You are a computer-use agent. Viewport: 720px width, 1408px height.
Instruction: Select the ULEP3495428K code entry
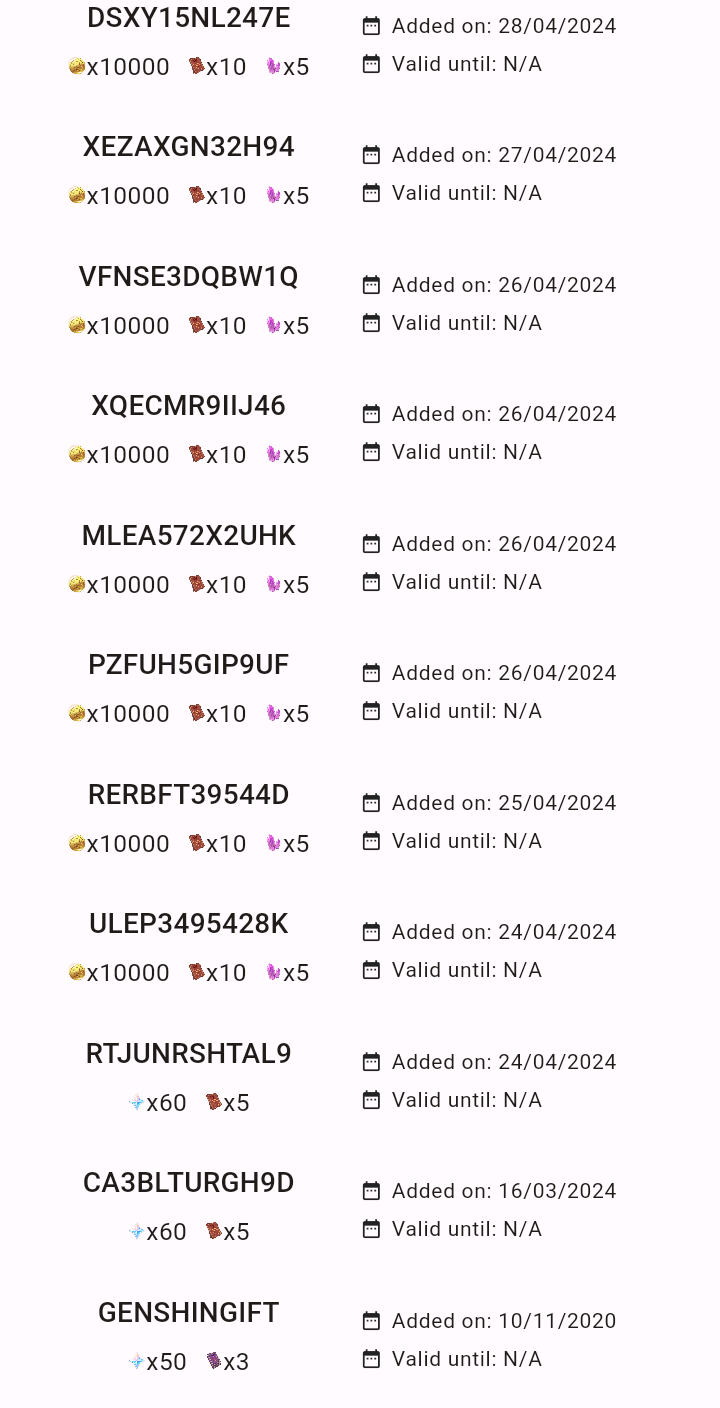(189, 924)
